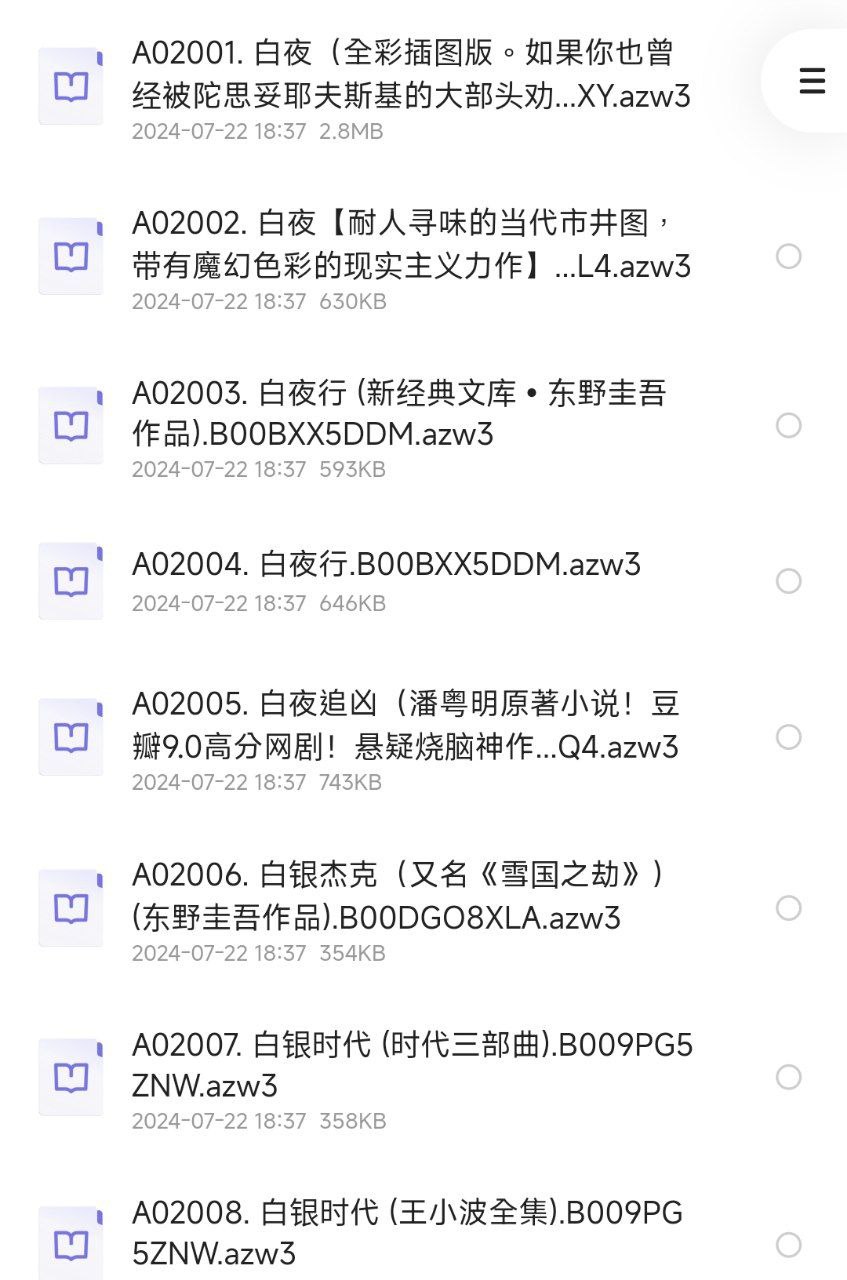
Task: Open the floating list menu button
Action: coord(812,81)
